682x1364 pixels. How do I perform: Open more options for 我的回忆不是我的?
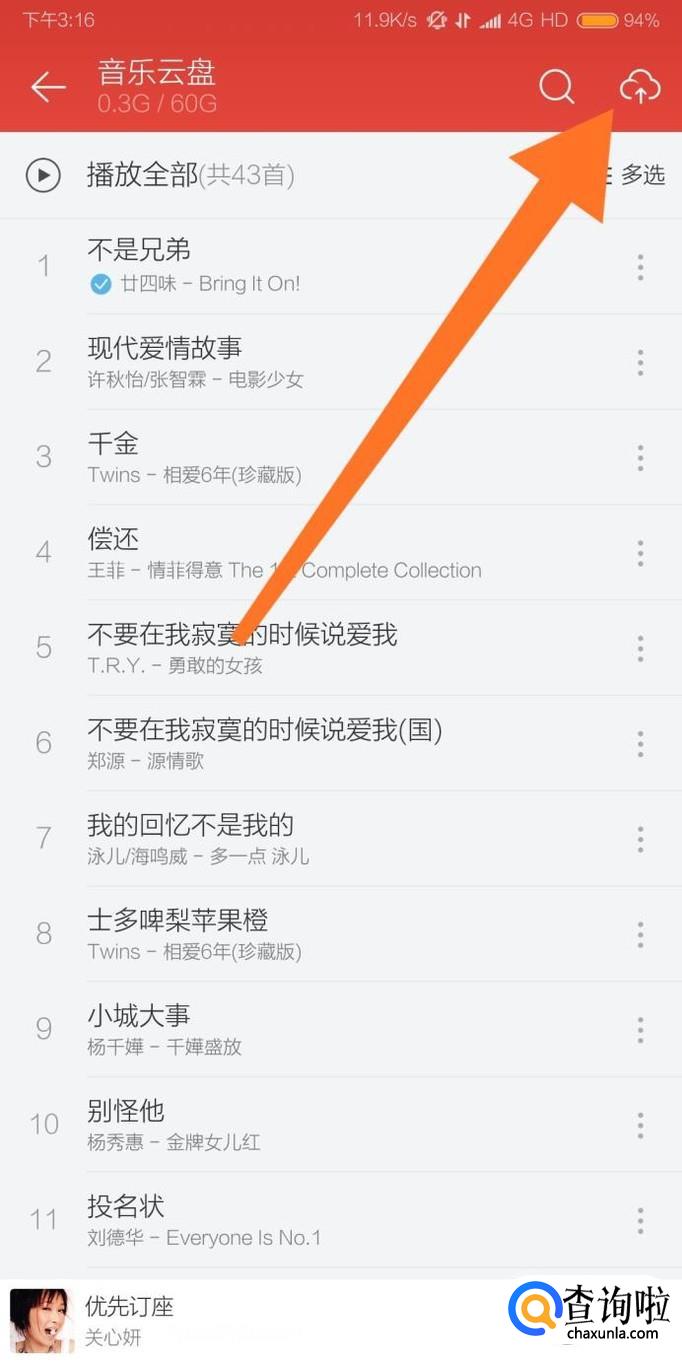point(640,839)
